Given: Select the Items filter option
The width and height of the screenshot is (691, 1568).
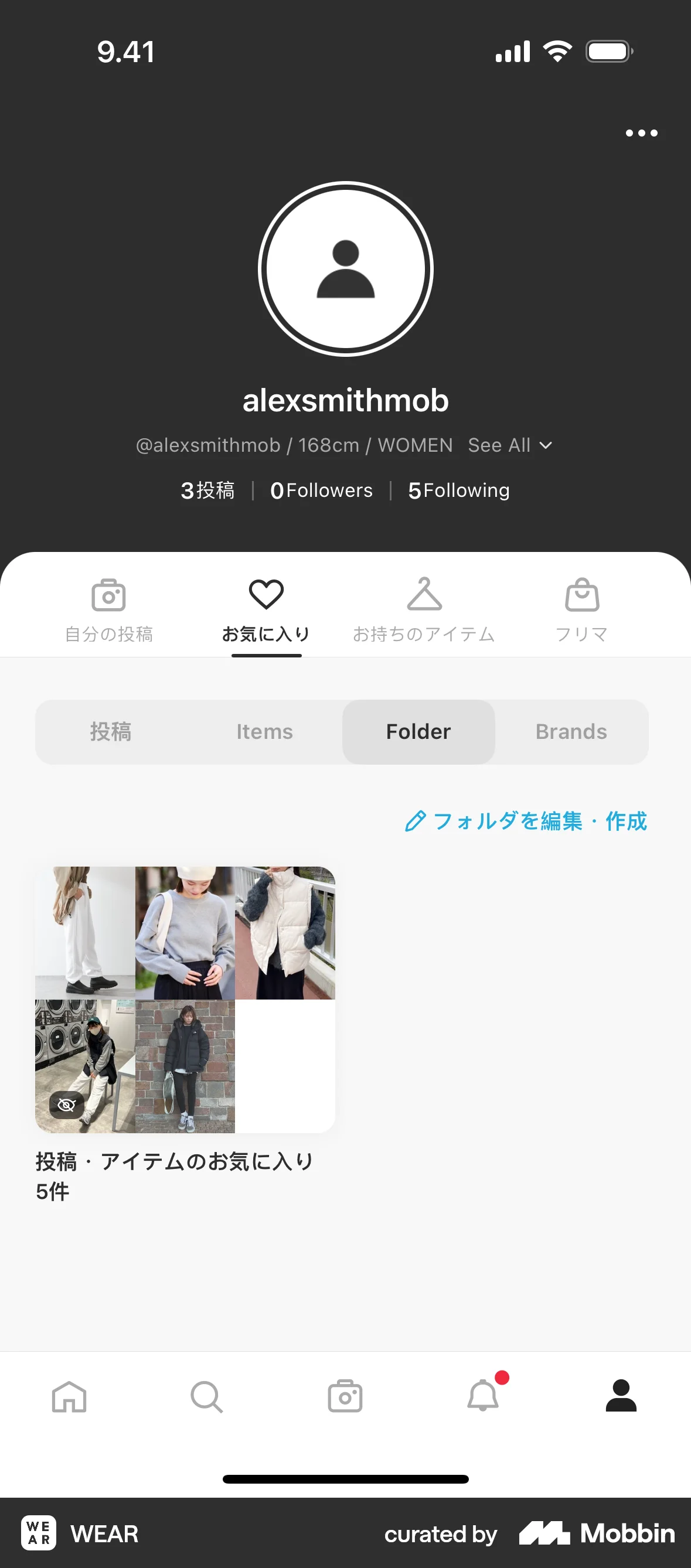Looking at the screenshot, I should tap(264, 732).
